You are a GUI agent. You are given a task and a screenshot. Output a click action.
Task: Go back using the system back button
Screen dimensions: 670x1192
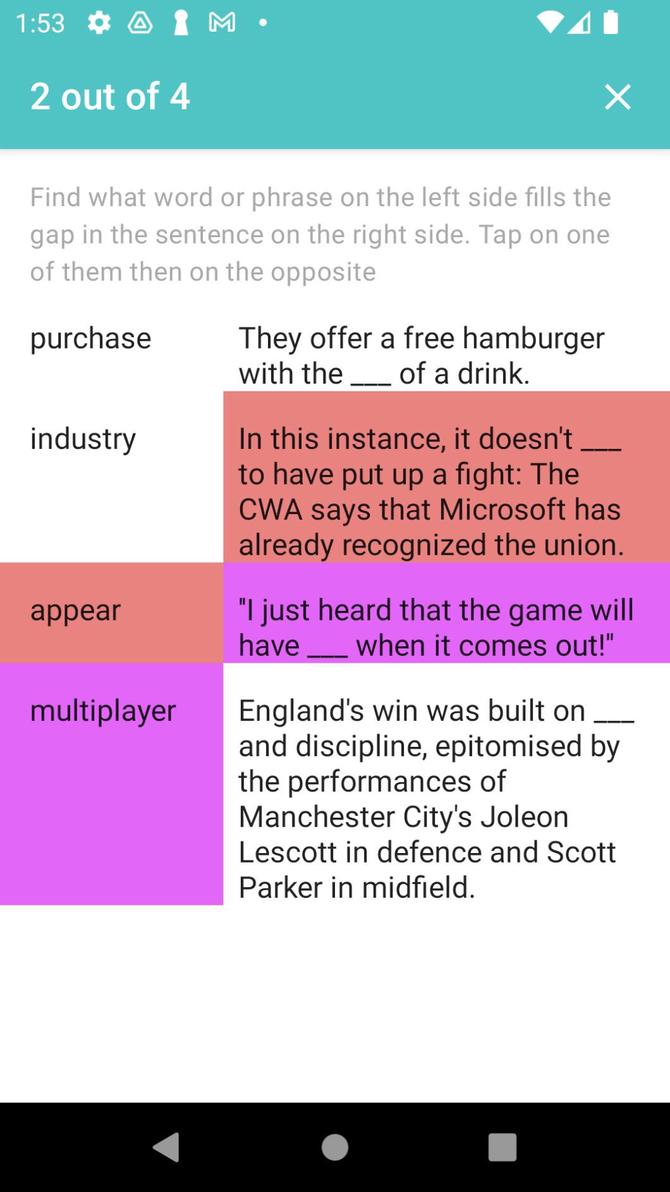(x=166, y=1147)
